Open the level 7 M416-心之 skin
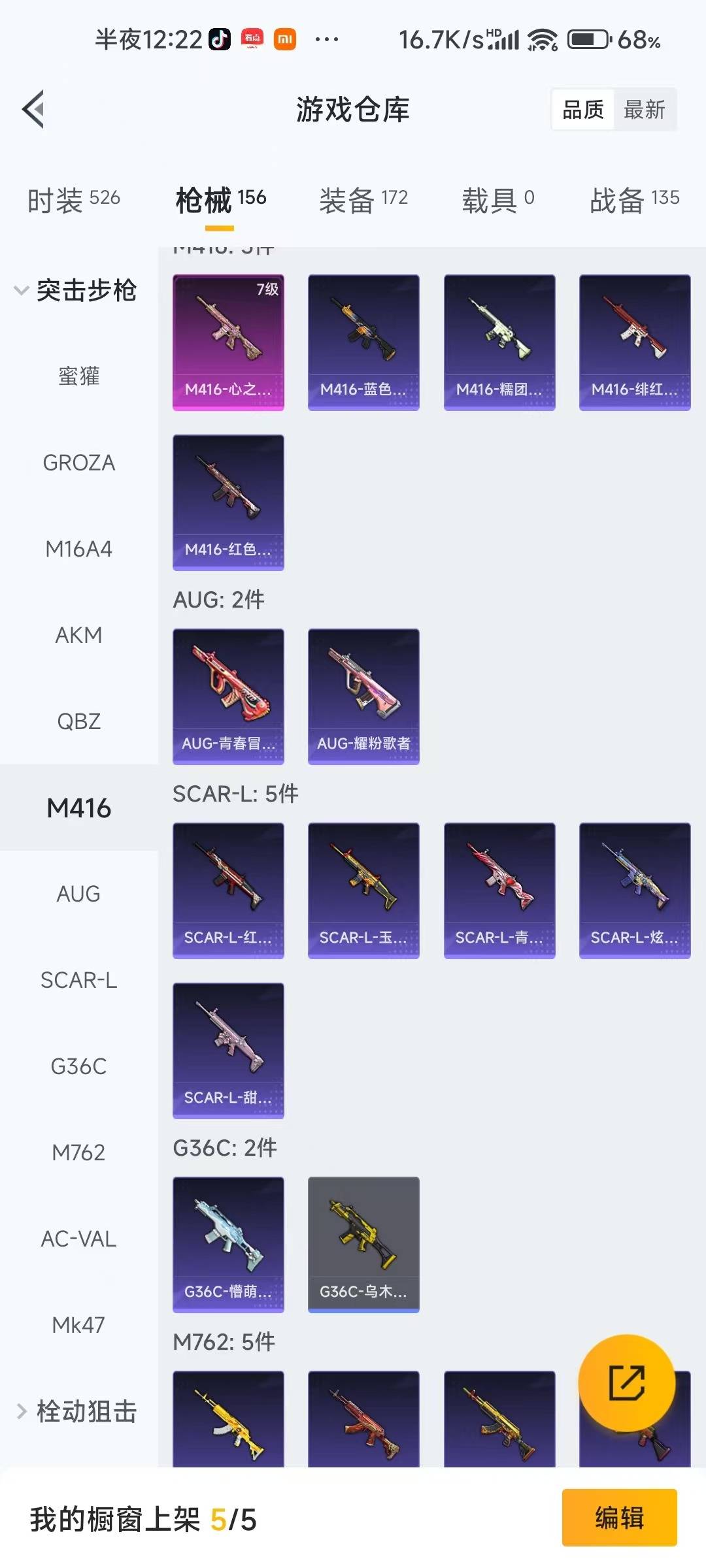 (228, 342)
